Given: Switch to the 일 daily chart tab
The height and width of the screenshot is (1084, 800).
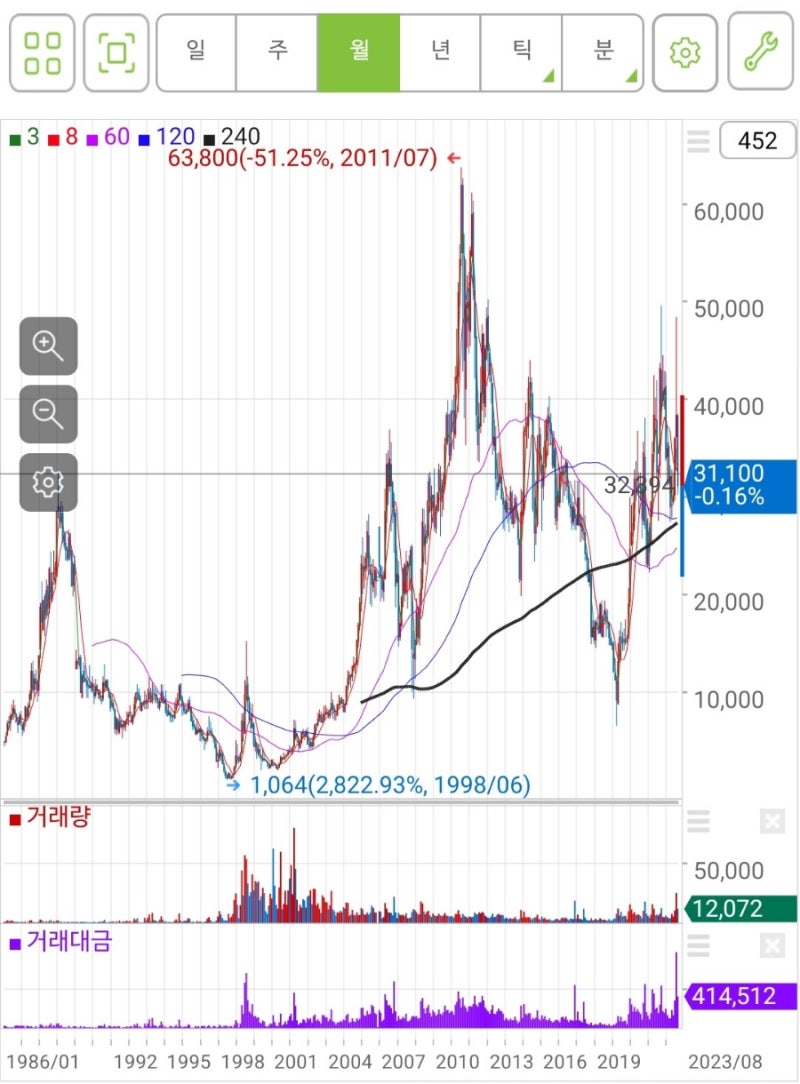Looking at the screenshot, I should [196, 51].
